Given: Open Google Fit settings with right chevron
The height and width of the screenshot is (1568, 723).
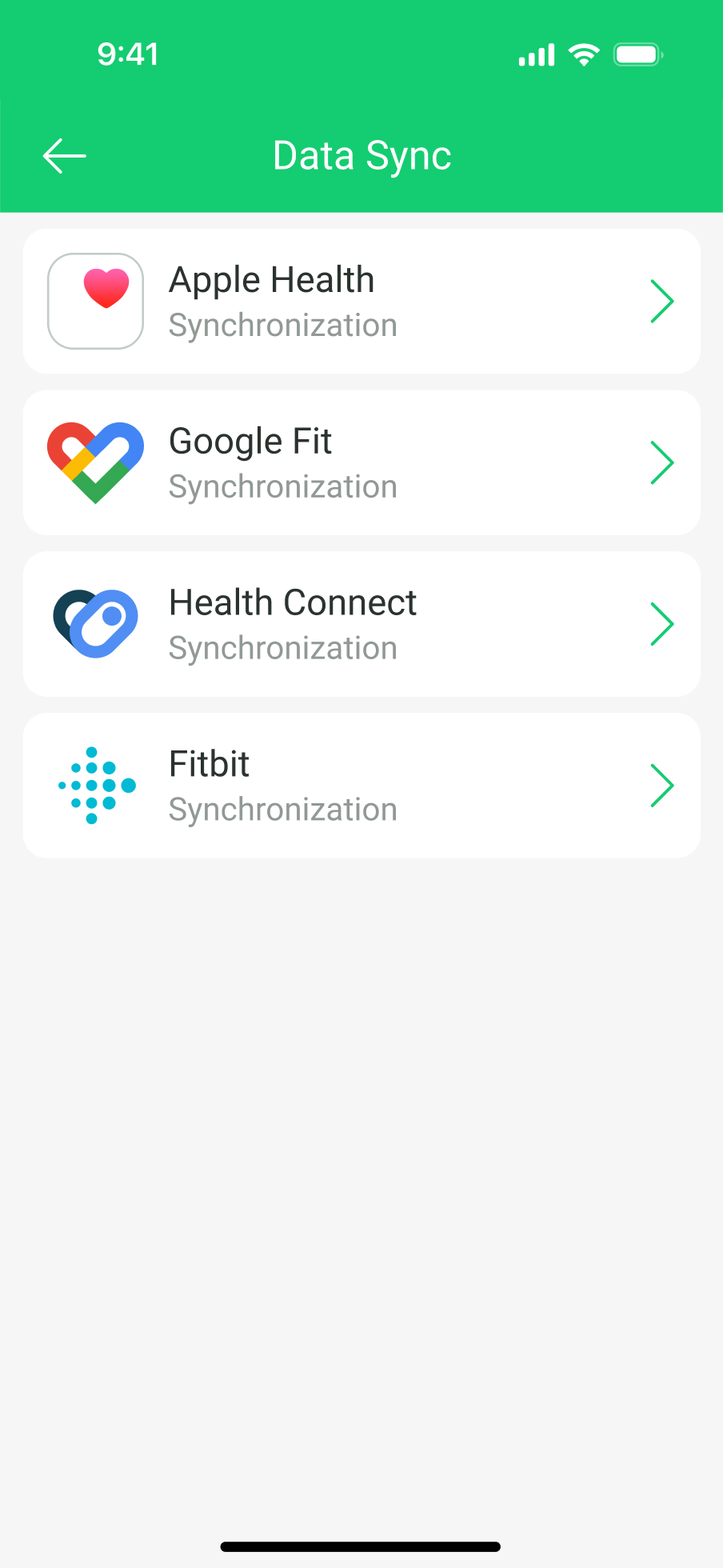Looking at the screenshot, I should tap(662, 462).
